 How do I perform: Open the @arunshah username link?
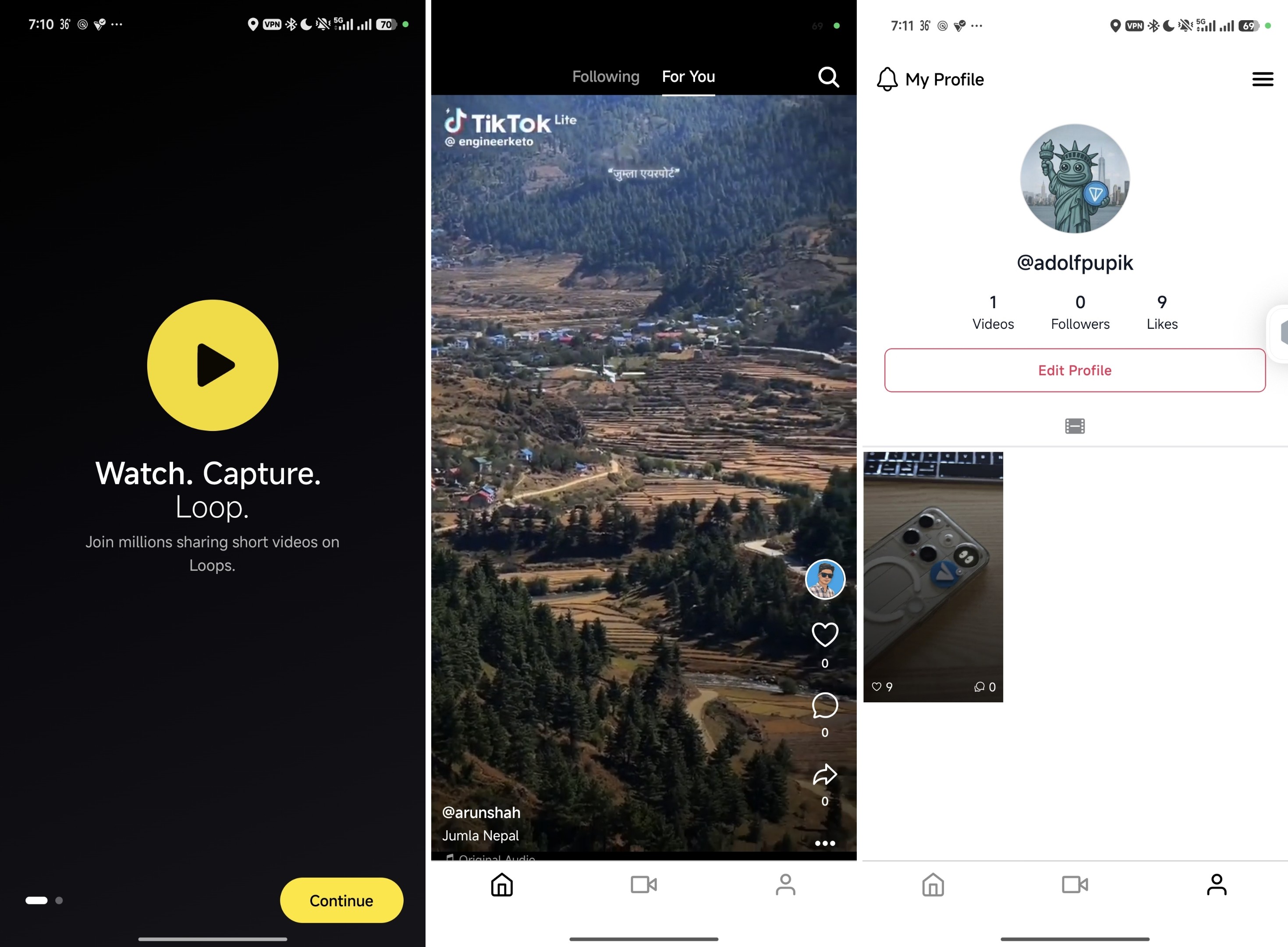[481, 812]
